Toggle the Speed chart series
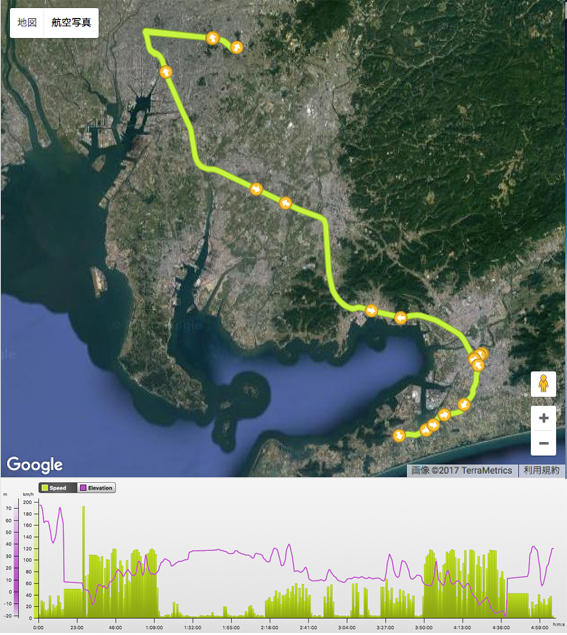This screenshot has width=567, height=635. [x=58, y=488]
